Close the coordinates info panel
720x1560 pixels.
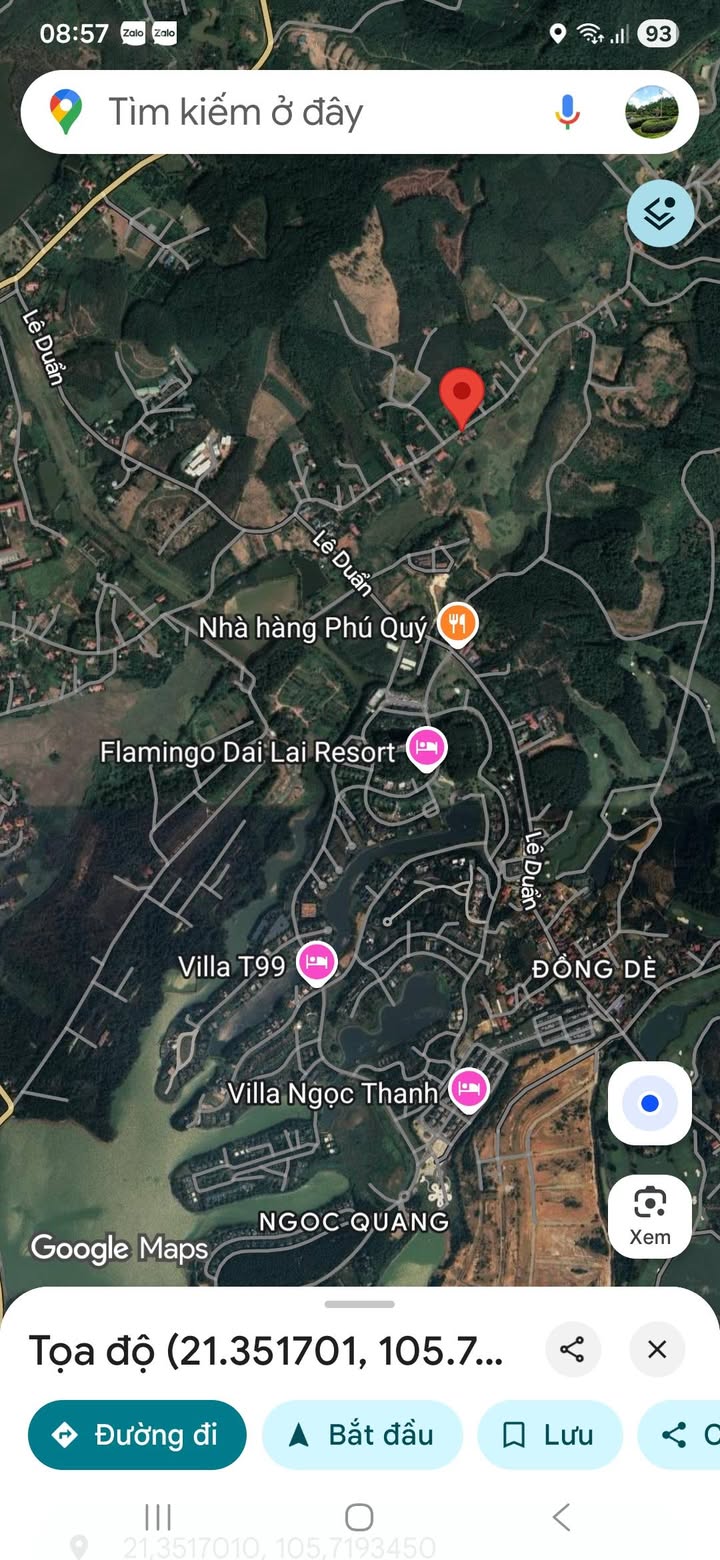[657, 1350]
